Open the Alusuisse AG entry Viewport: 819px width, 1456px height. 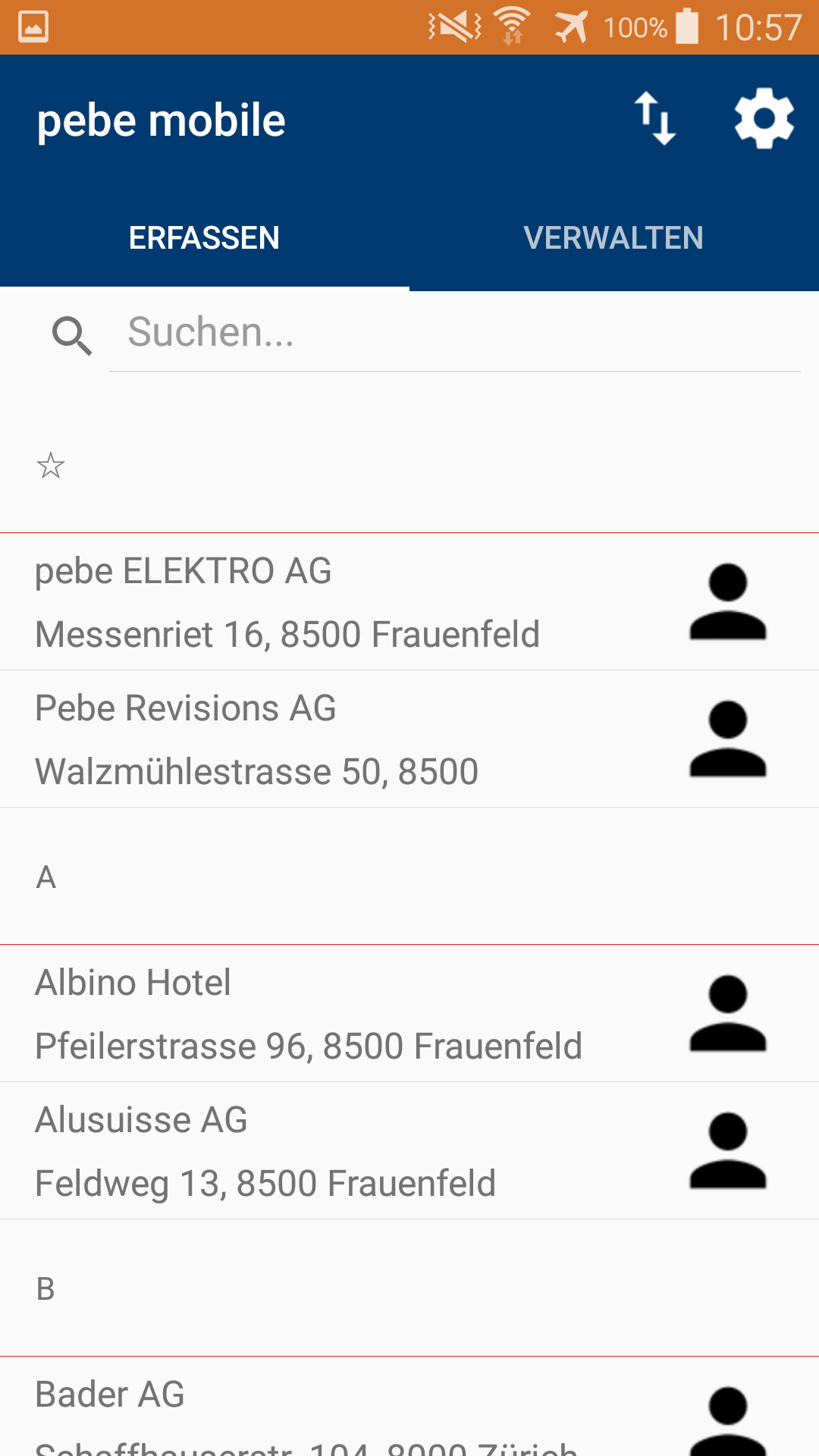click(x=409, y=1151)
